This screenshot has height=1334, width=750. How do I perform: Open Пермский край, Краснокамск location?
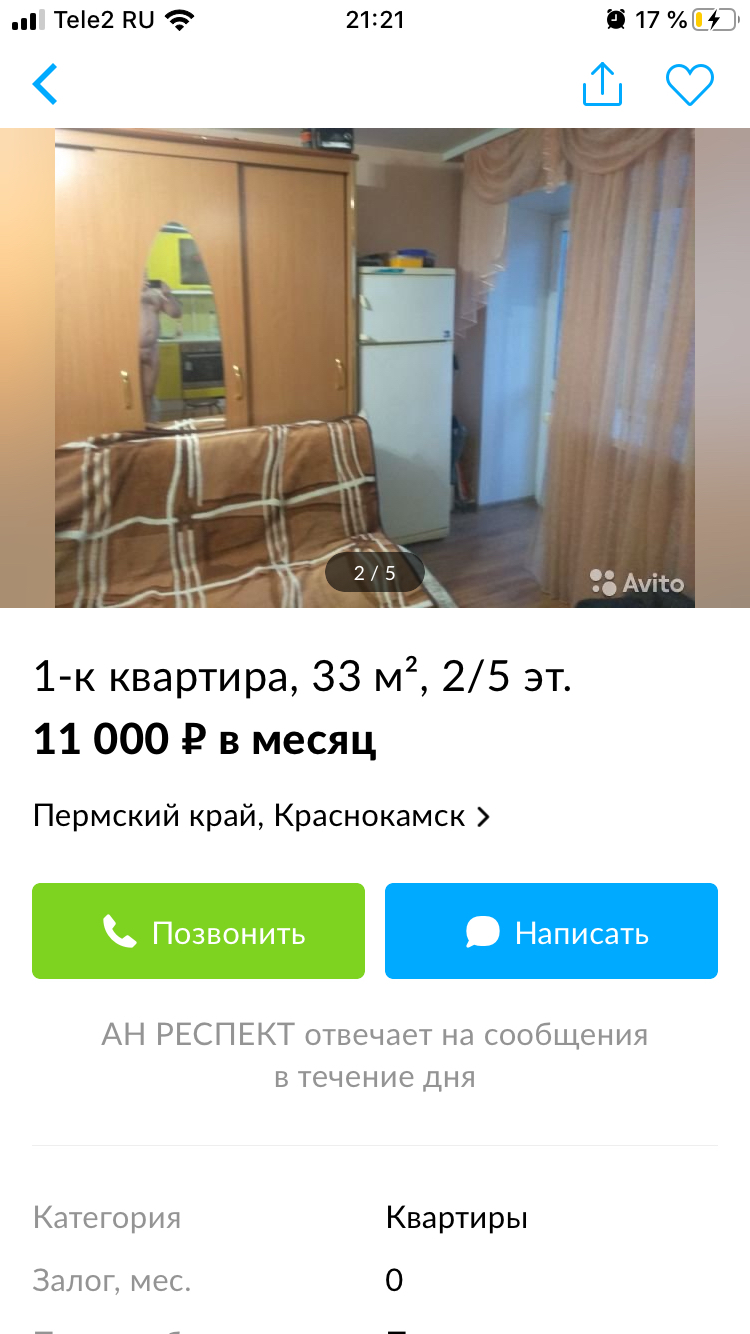262,816
